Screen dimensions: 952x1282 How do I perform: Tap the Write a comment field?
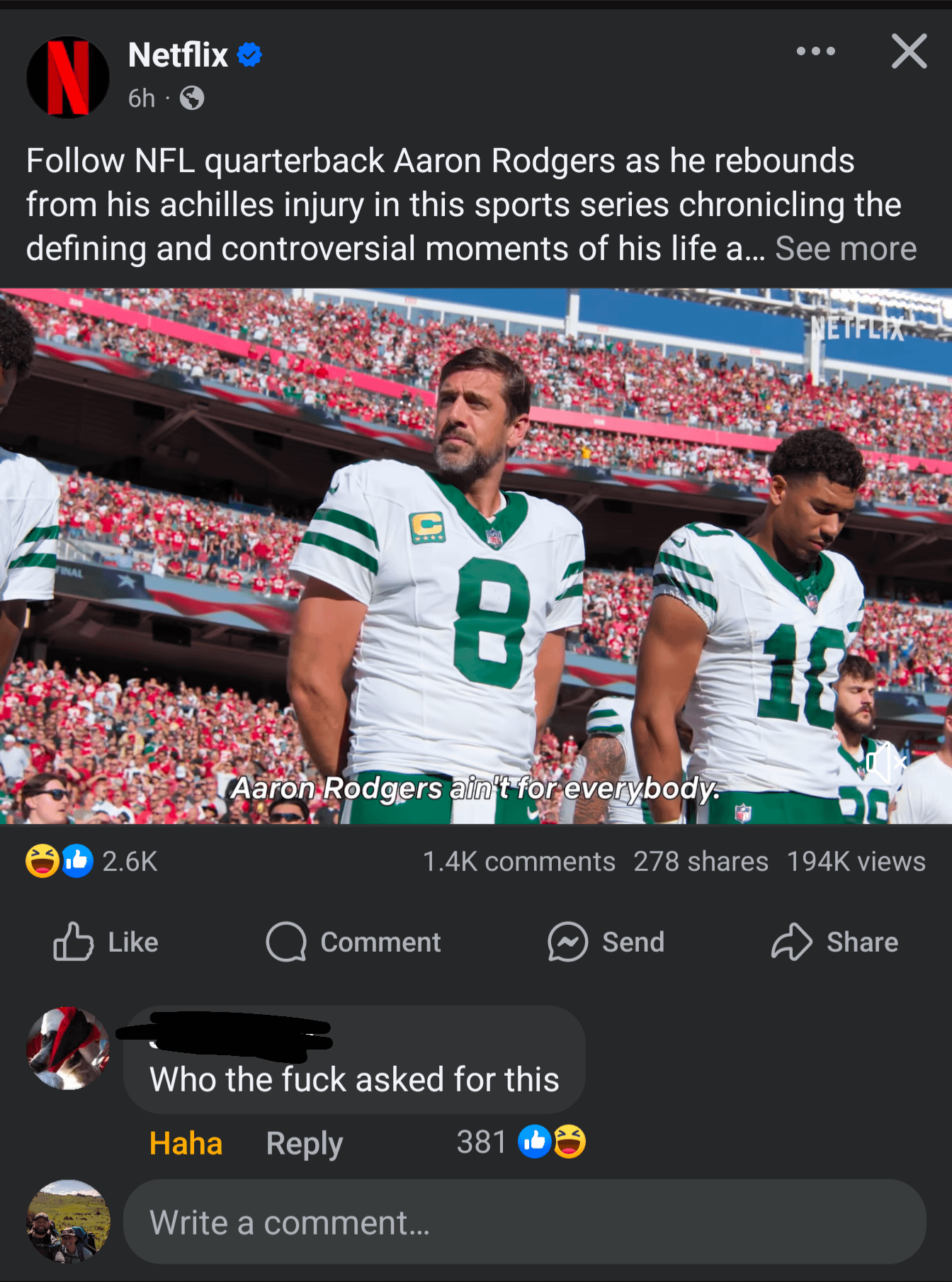click(x=524, y=1222)
